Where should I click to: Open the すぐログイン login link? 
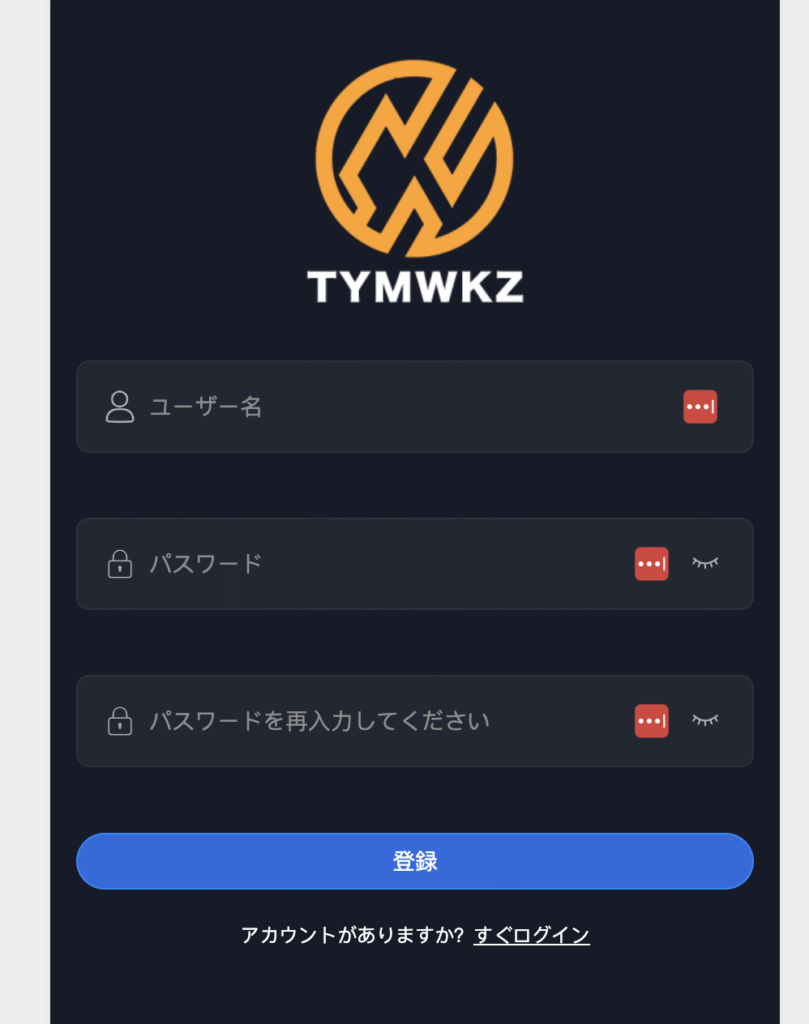point(531,936)
